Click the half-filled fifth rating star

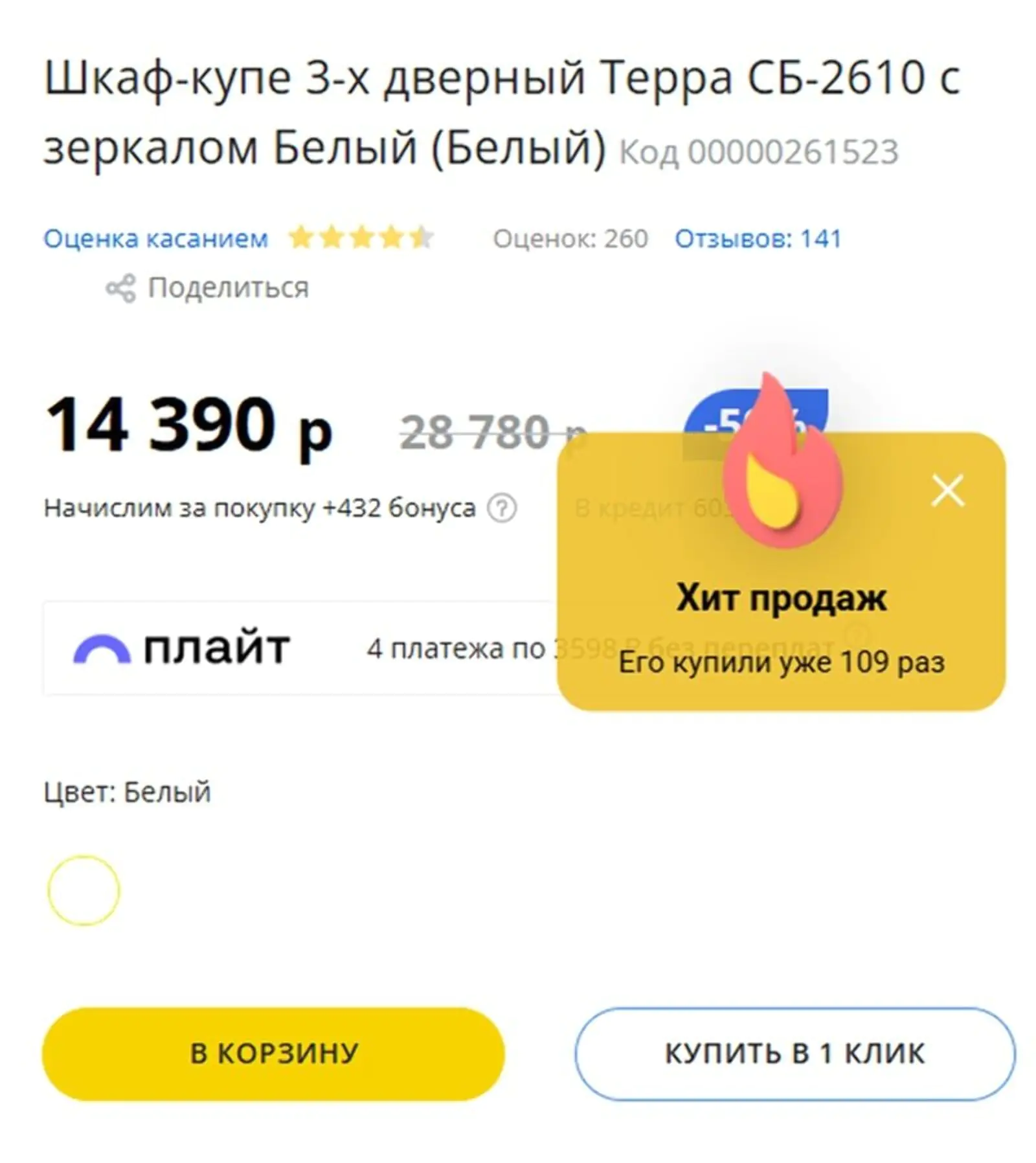421,238
